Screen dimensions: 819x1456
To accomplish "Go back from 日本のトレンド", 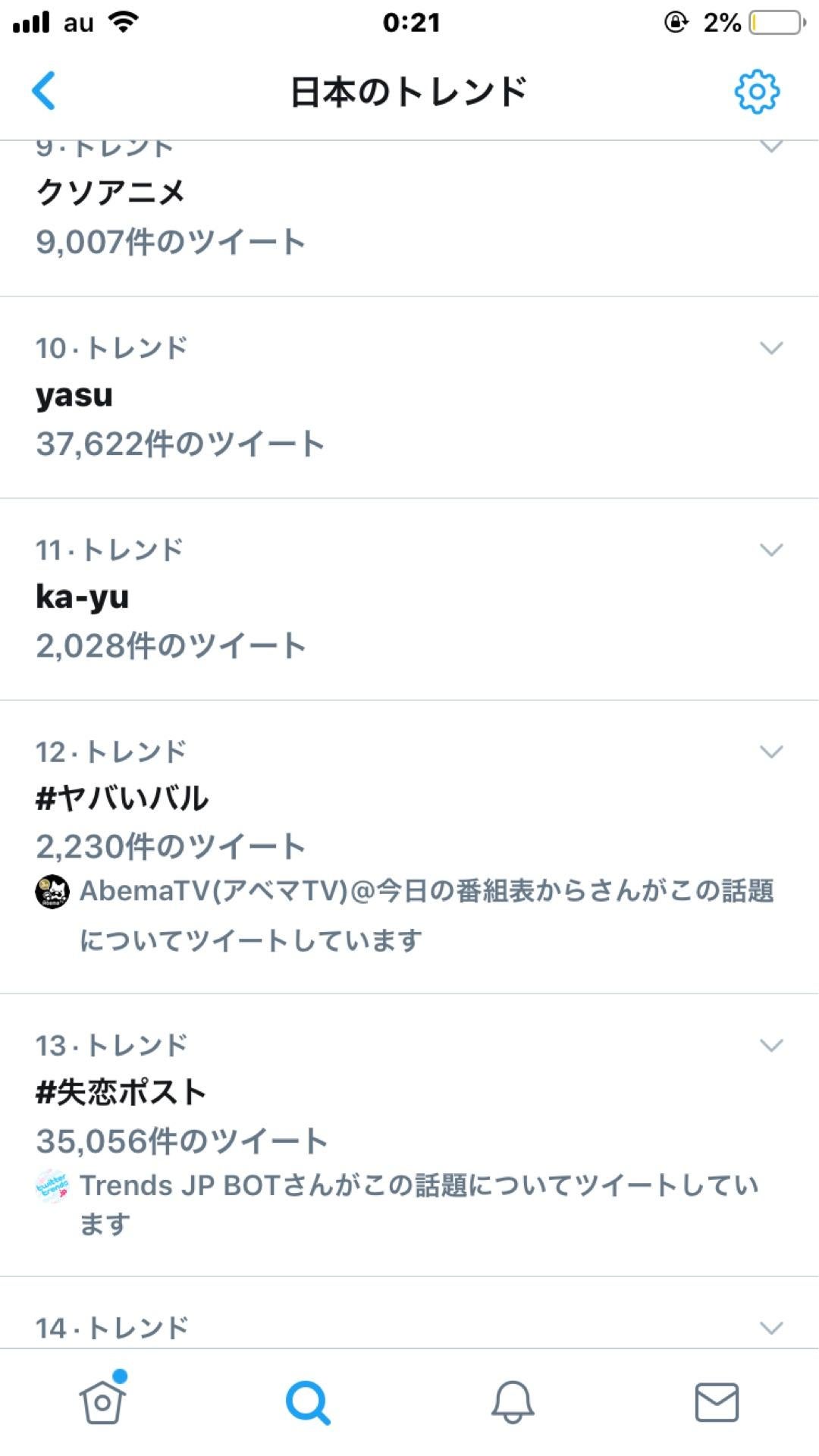I will 44,91.
